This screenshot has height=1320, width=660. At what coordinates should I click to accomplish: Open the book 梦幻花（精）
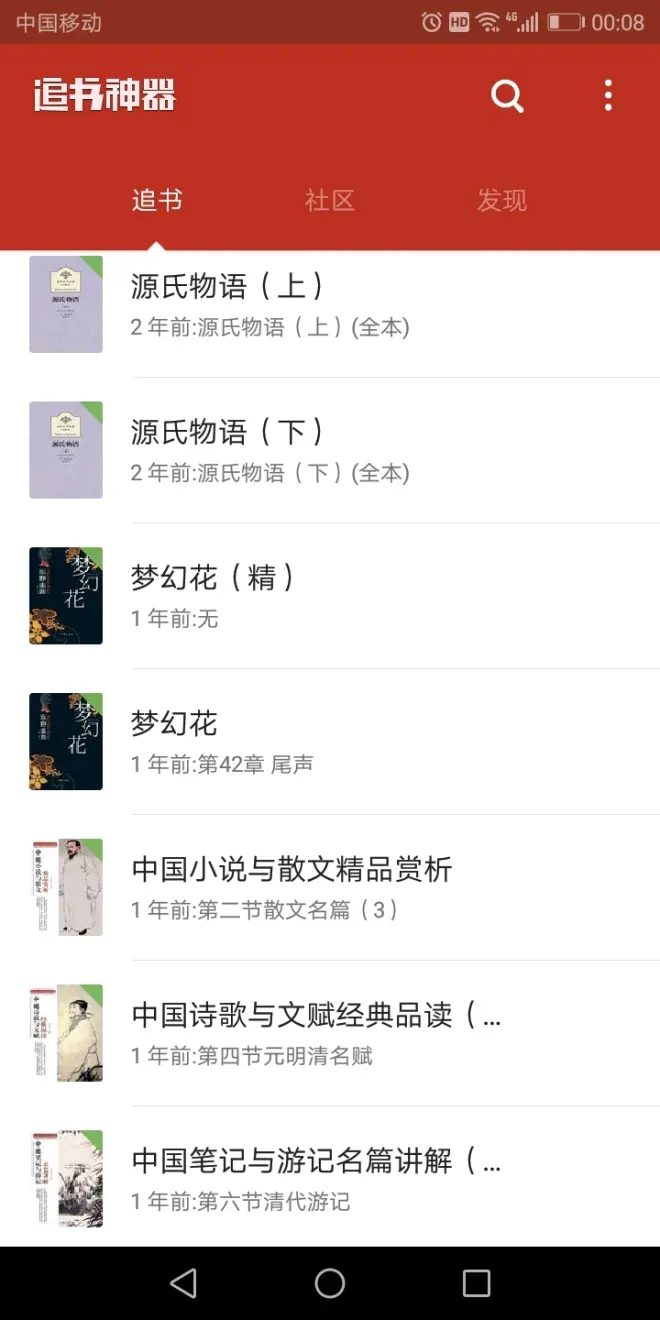pyautogui.click(x=330, y=596)
